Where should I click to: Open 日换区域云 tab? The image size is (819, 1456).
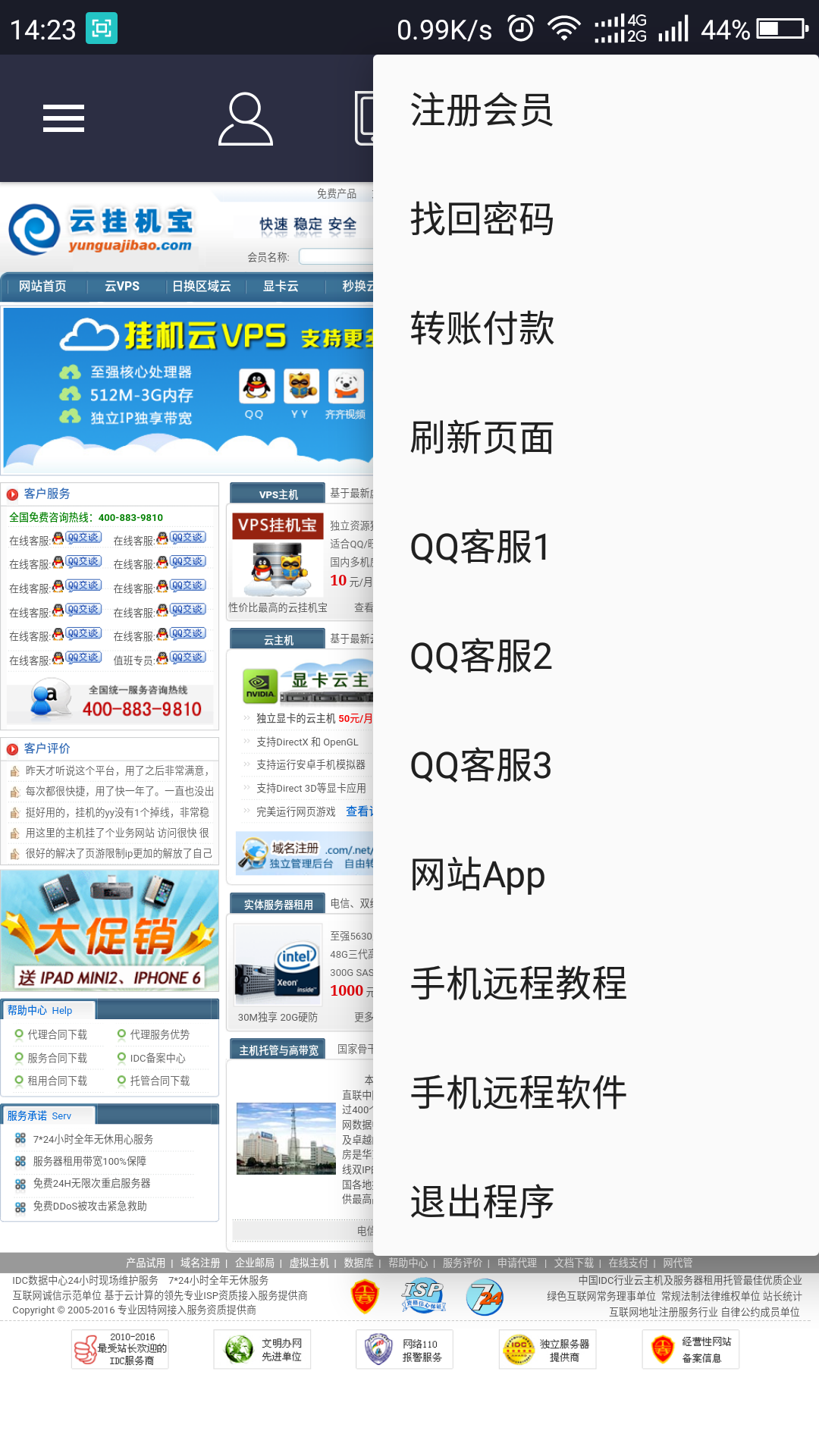coord(201,286)
